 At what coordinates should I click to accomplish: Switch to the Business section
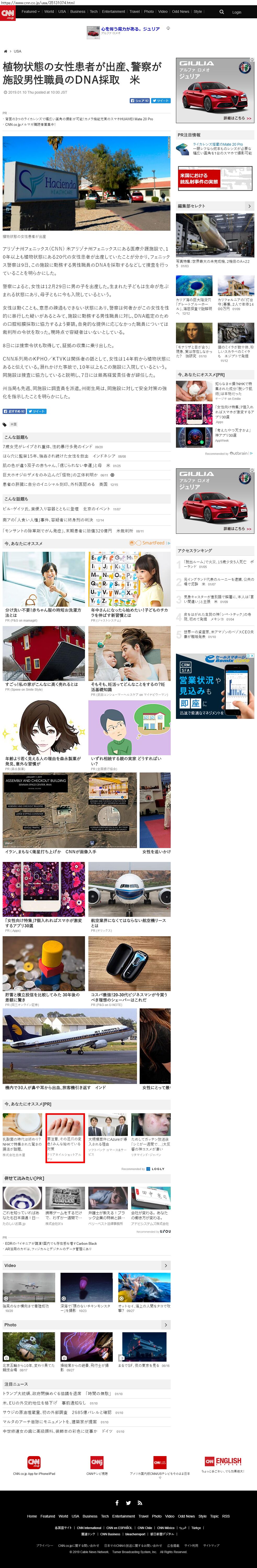pyautogui.click(x=78, y=12)
